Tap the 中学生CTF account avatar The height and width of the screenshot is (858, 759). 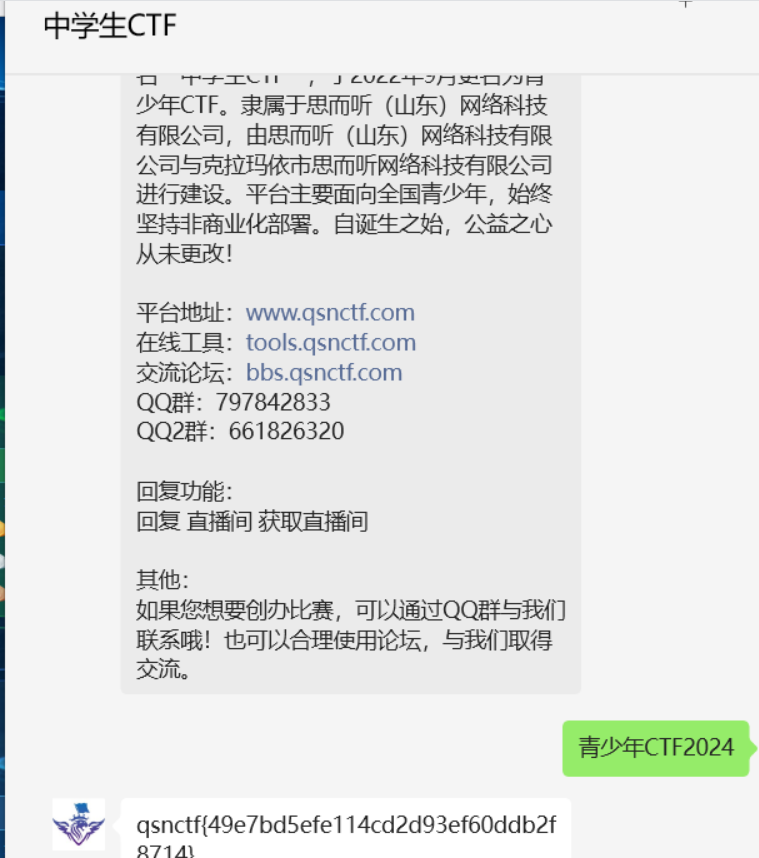pyautogui.click(x=79, y=824)
